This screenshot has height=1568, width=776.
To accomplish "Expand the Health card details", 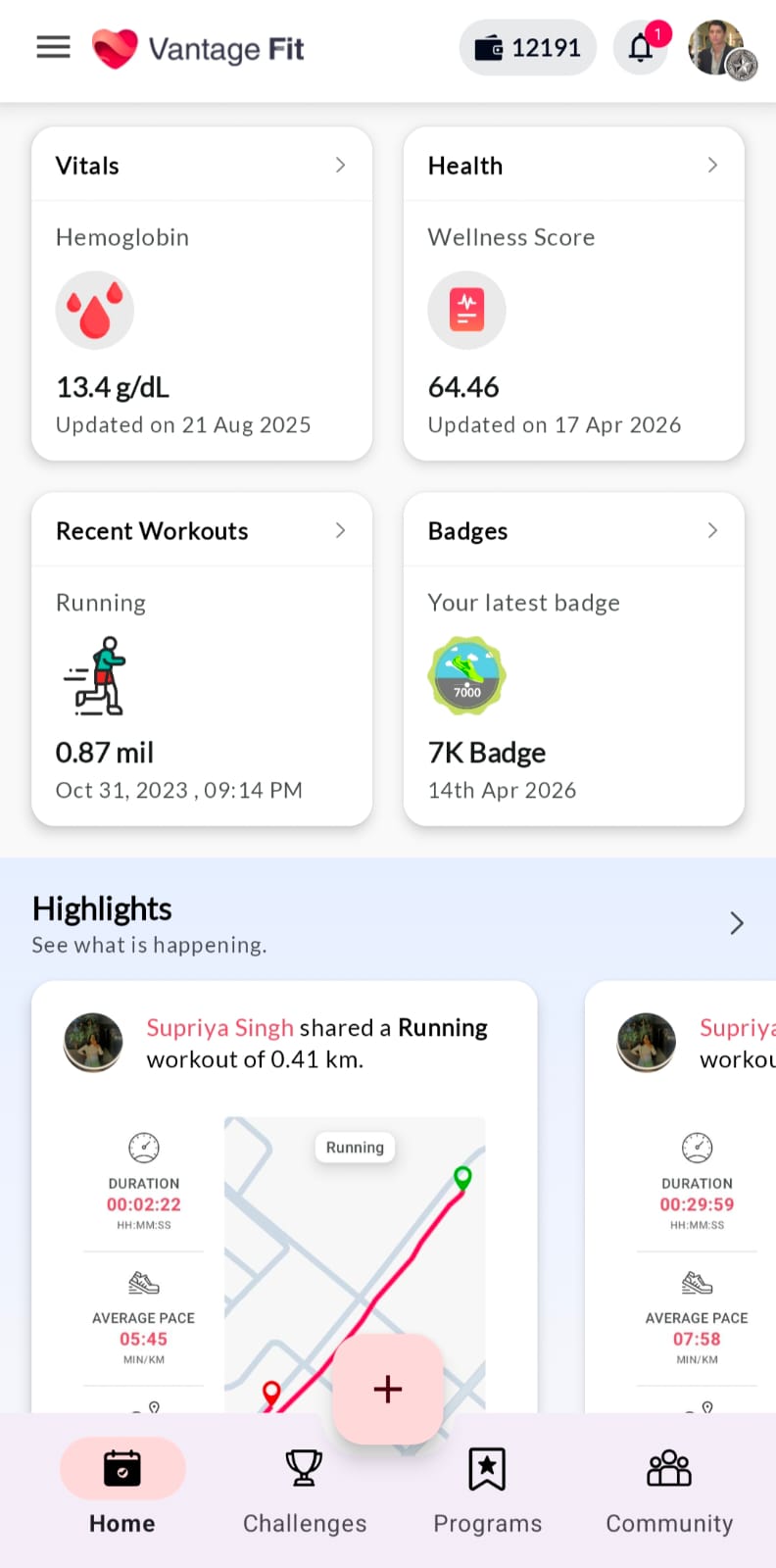I will [x=712, y=166].
